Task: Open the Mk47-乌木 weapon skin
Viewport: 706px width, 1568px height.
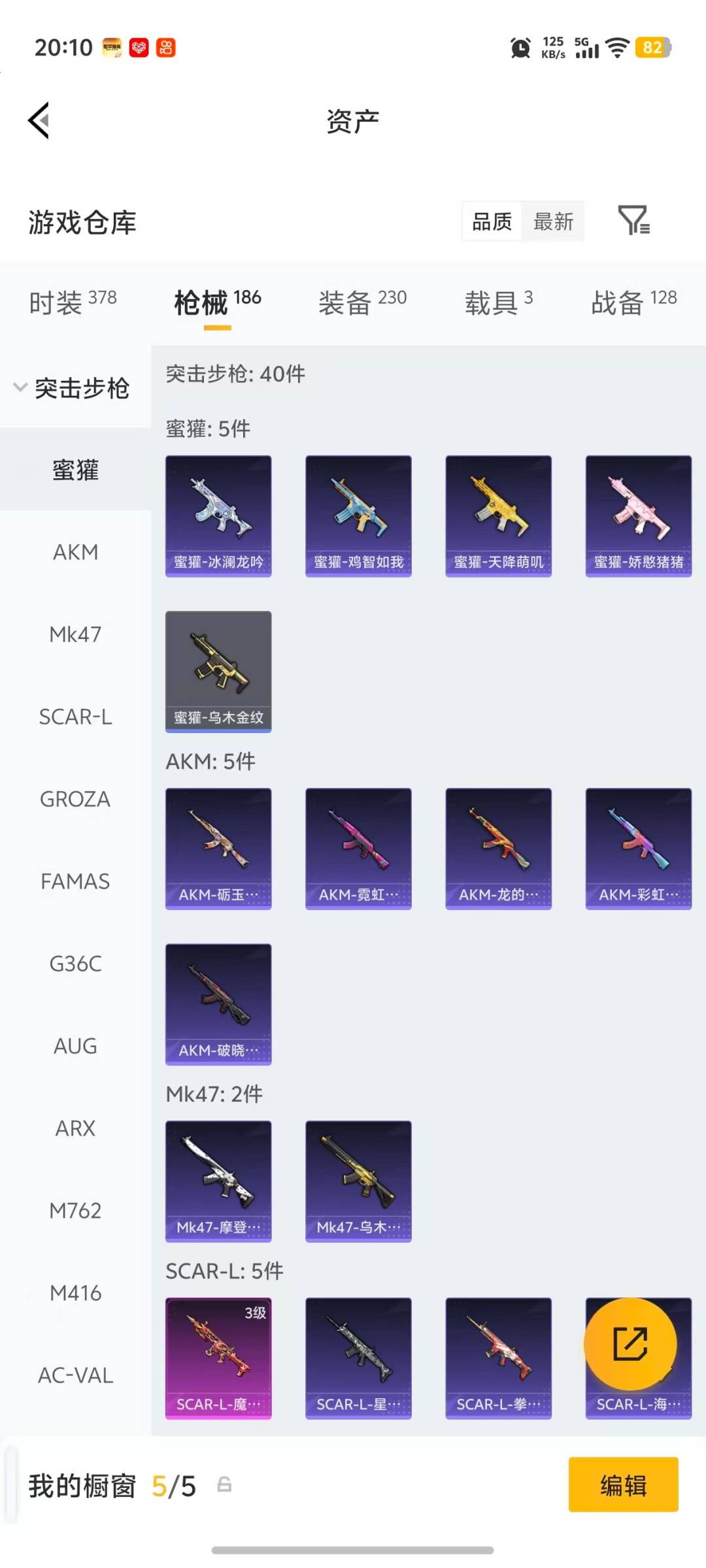Action: coord(358,1179)
